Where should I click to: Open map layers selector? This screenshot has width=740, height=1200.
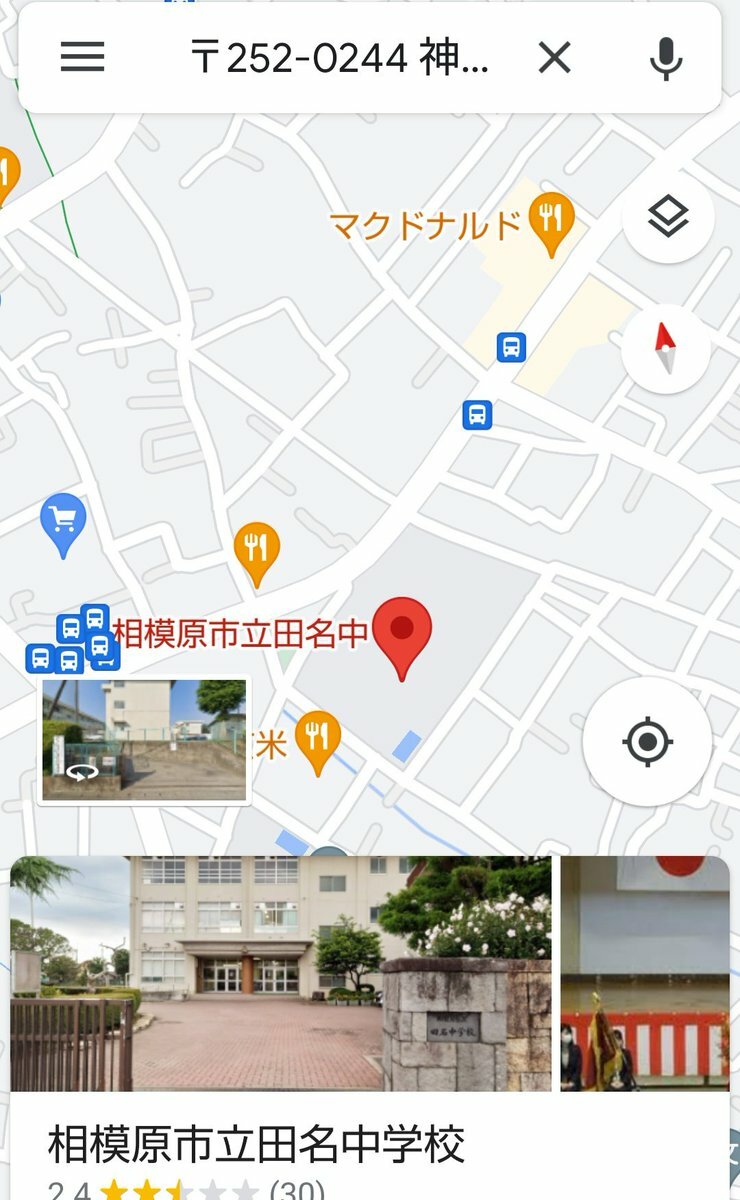click(x=668, y=217)
